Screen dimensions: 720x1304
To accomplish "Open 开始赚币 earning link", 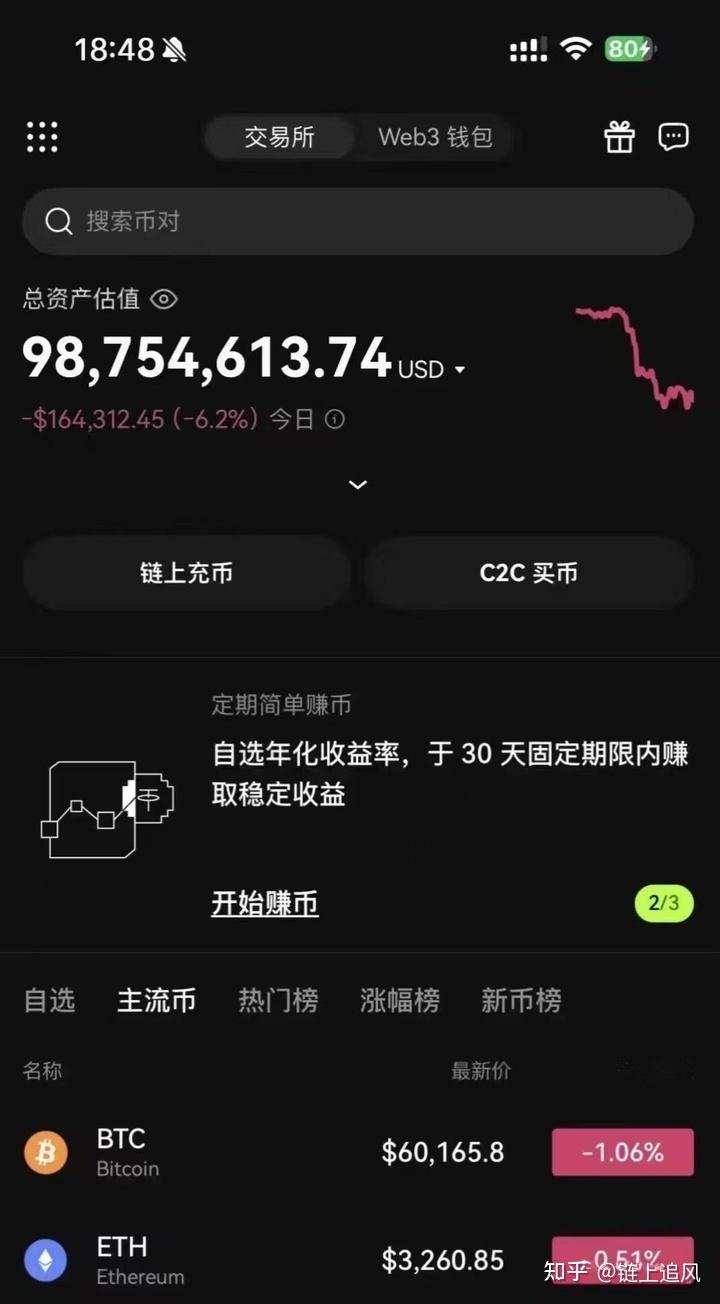I will coord(264,902).
